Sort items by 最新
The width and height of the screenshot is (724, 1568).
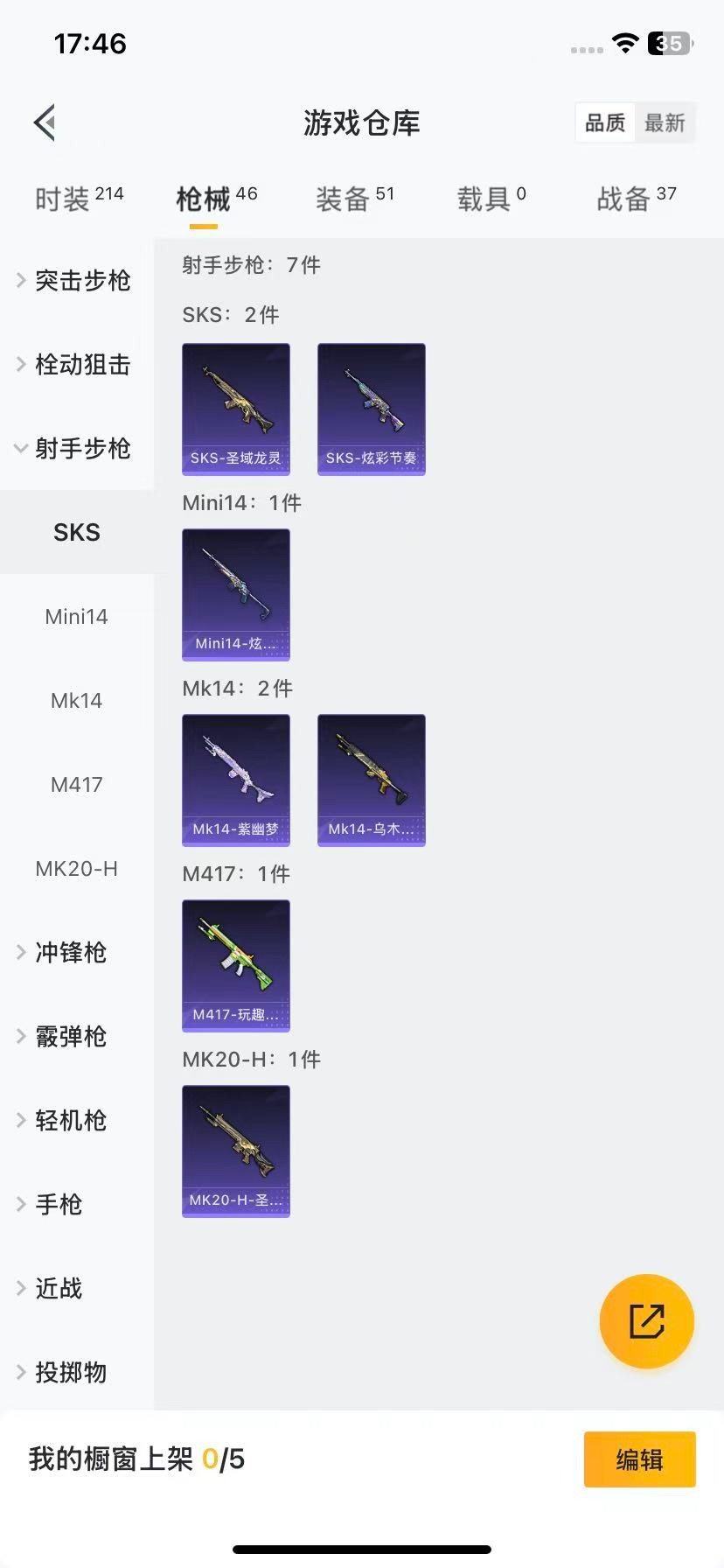pos(665,123)
